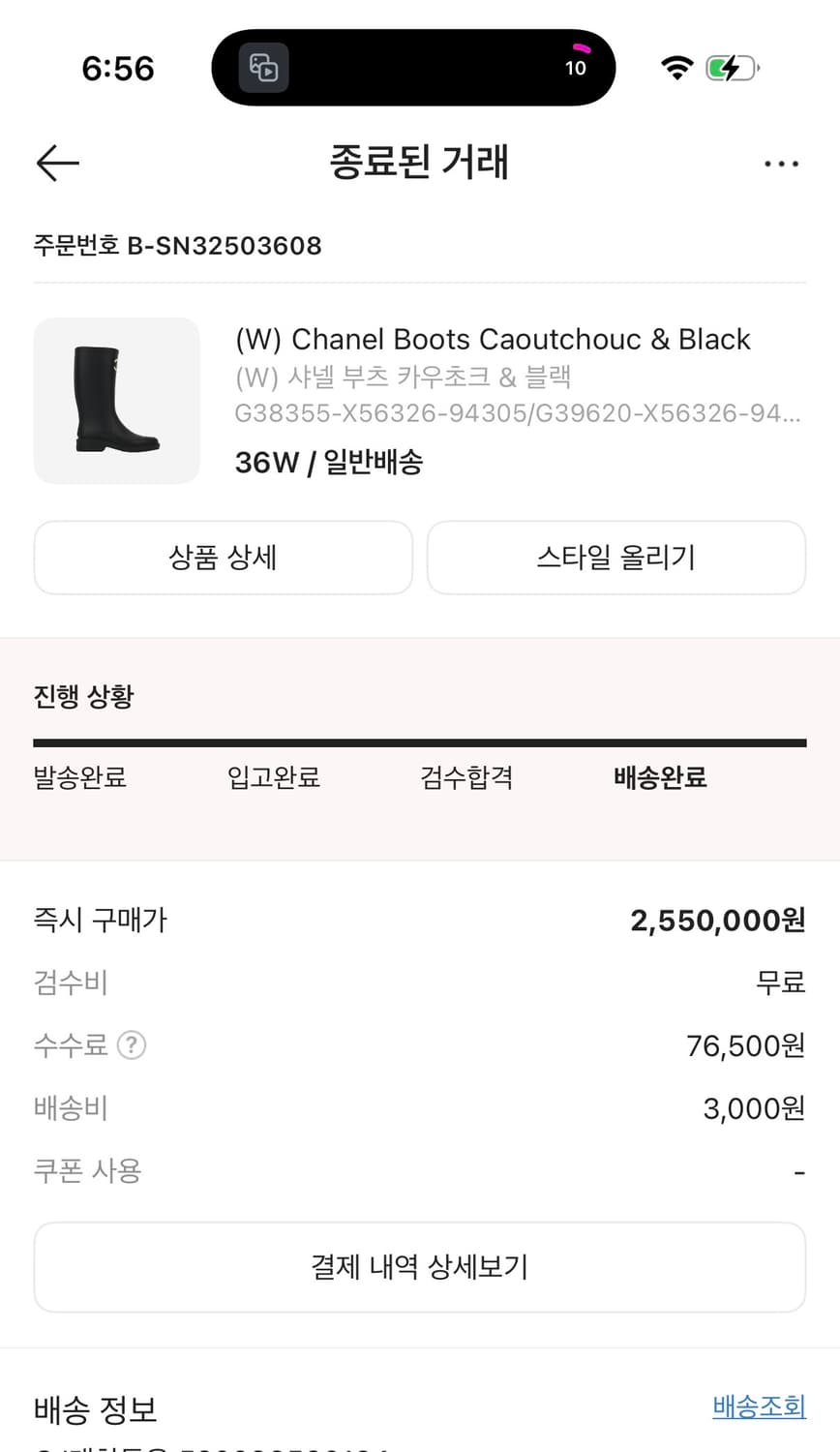
Task: Tap the 상품 상세 button
Action: click(x=223, y=558)
